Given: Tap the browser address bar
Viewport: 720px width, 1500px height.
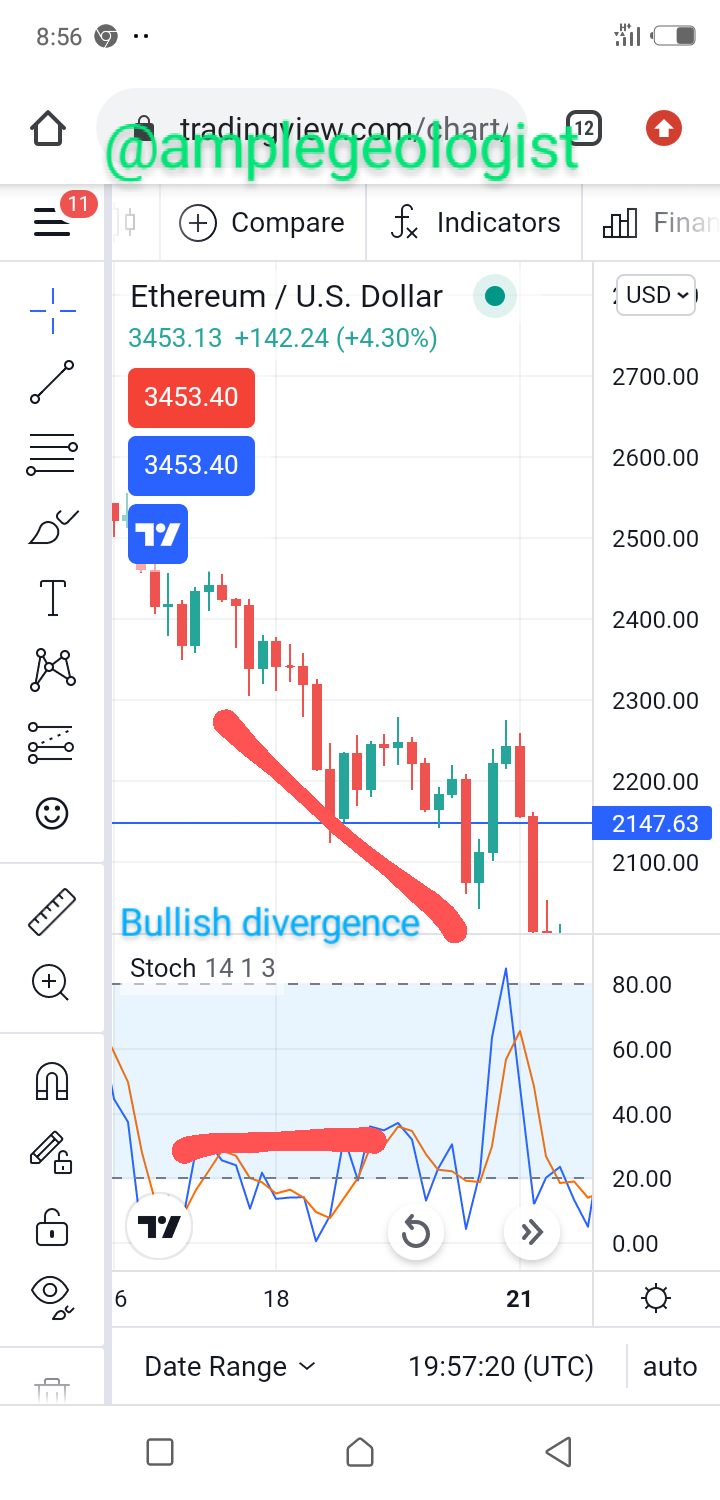Looking at the screenshot, I should (x=312, y=128).
